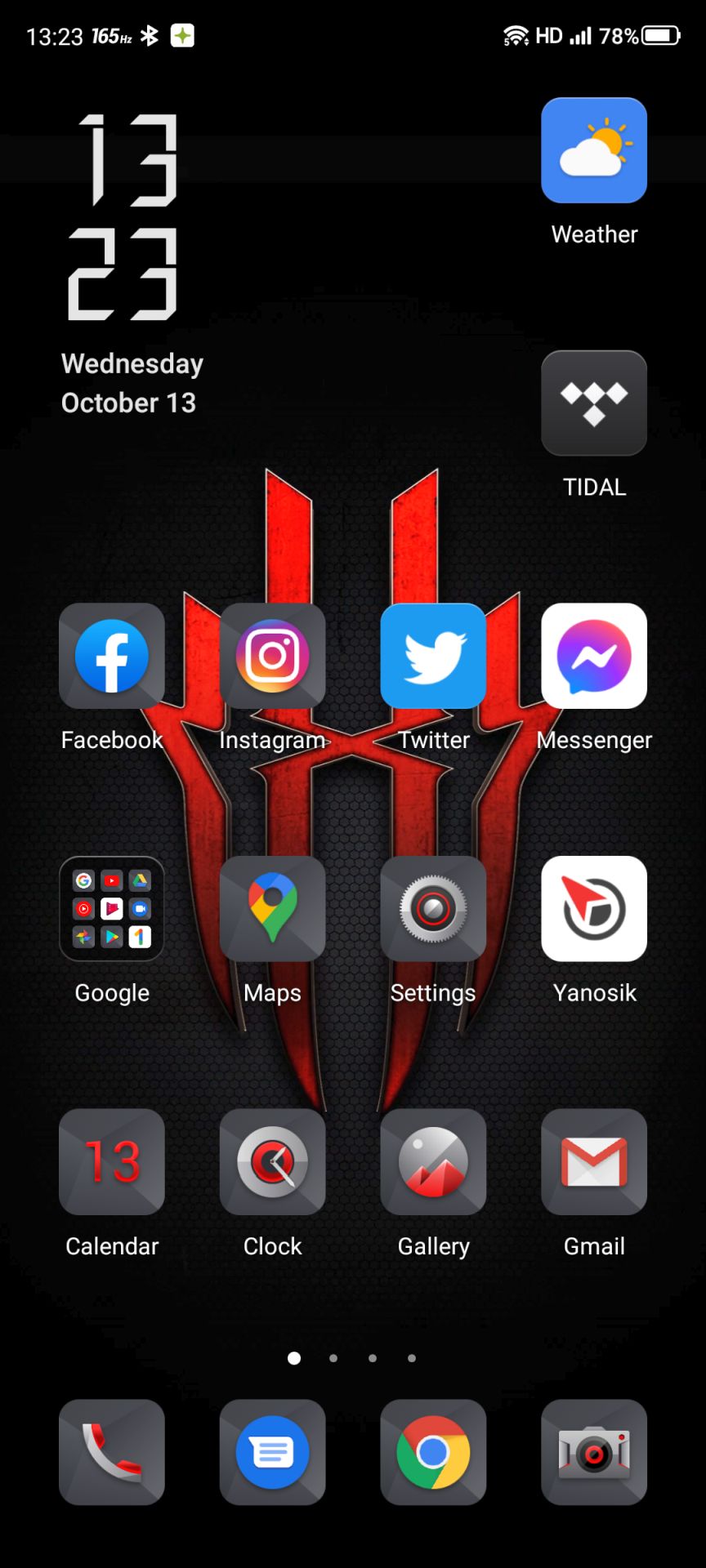Viewport: 706px width, 1568px height.
Task: Open Facebook
Action: click(112, 656)
